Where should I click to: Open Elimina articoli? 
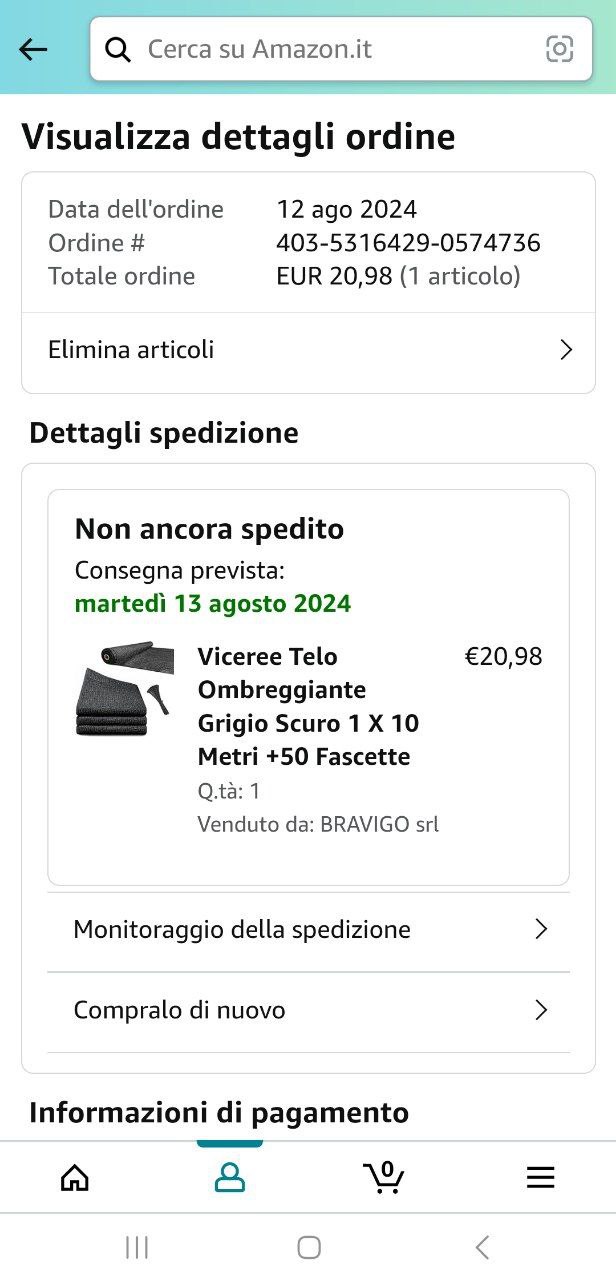click(x=308, y=350)
